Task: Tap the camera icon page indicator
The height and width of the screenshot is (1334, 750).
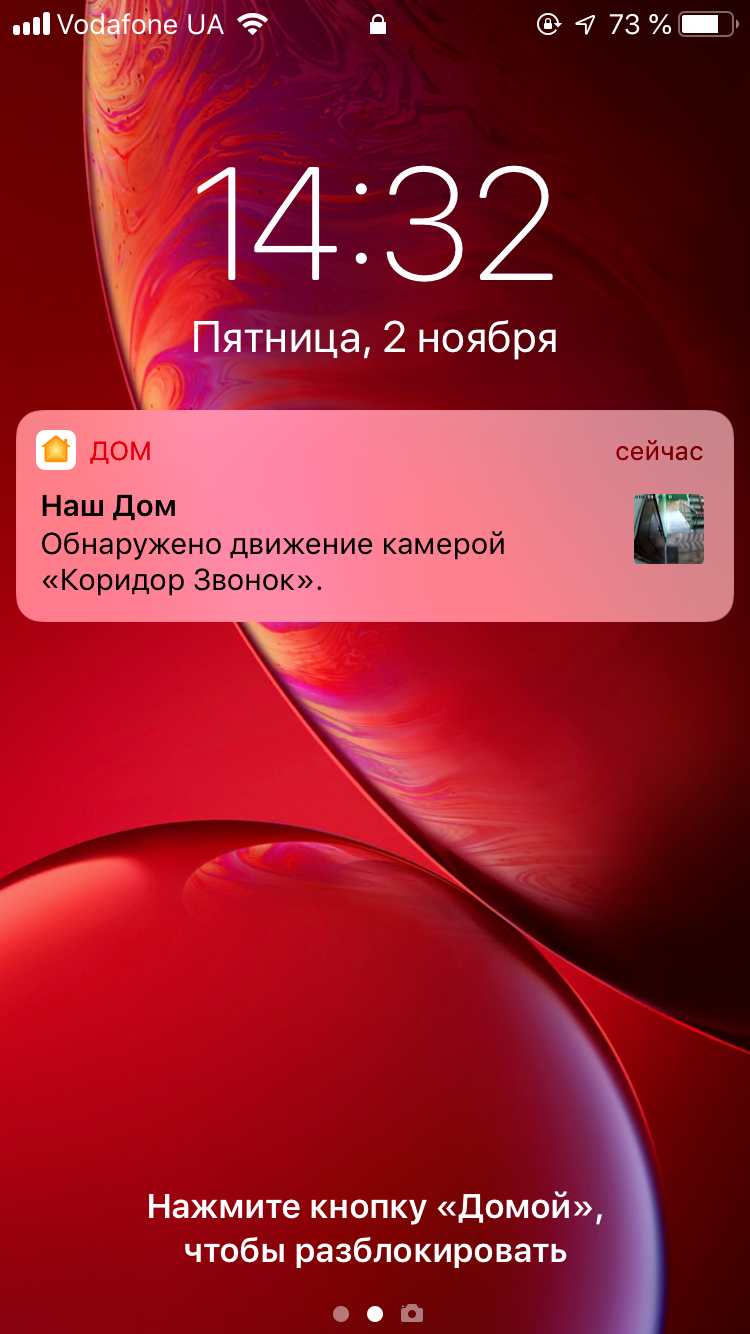Action: (411, 1313)
